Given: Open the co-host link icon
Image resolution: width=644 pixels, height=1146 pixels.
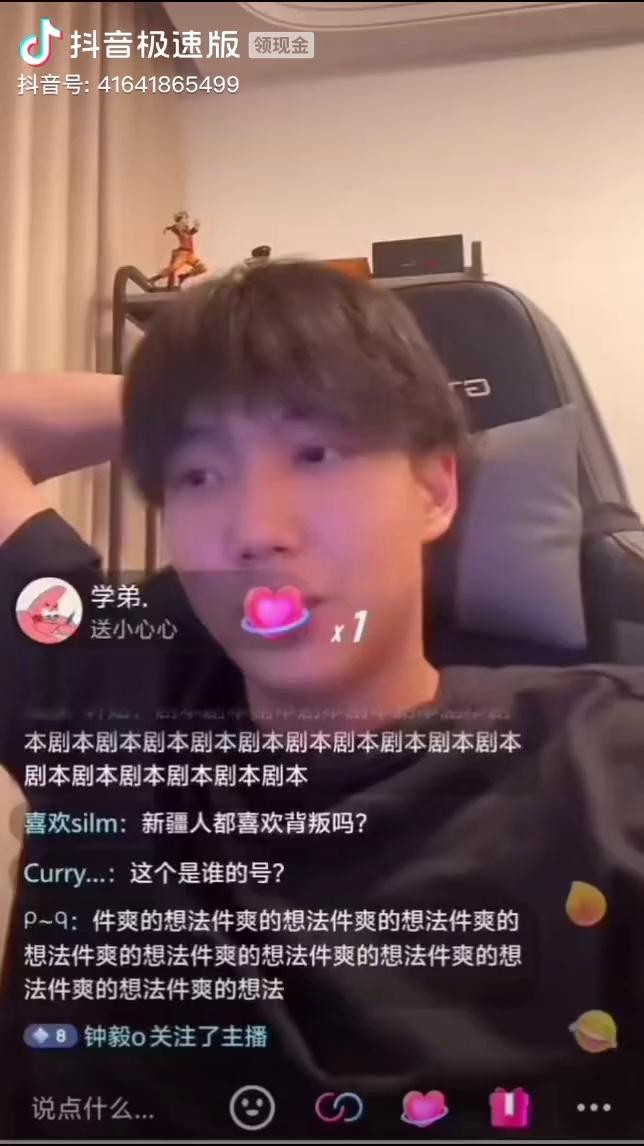Looking at the screenshot, I should (338, 1106).
